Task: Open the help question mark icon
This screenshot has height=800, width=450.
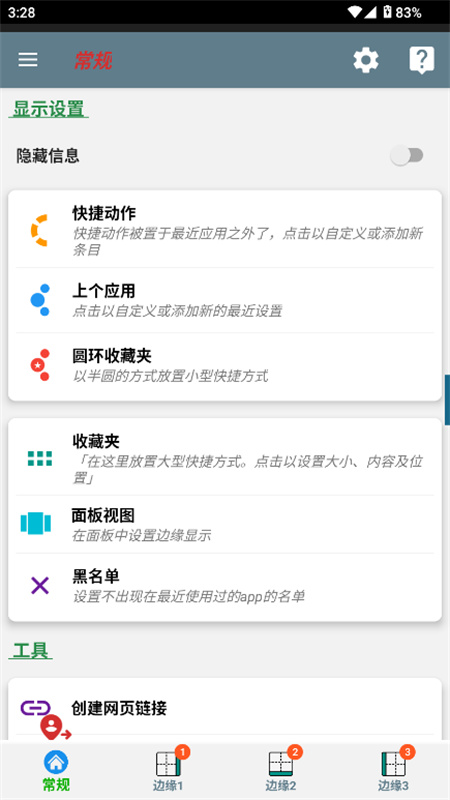Action: point(421,60)
